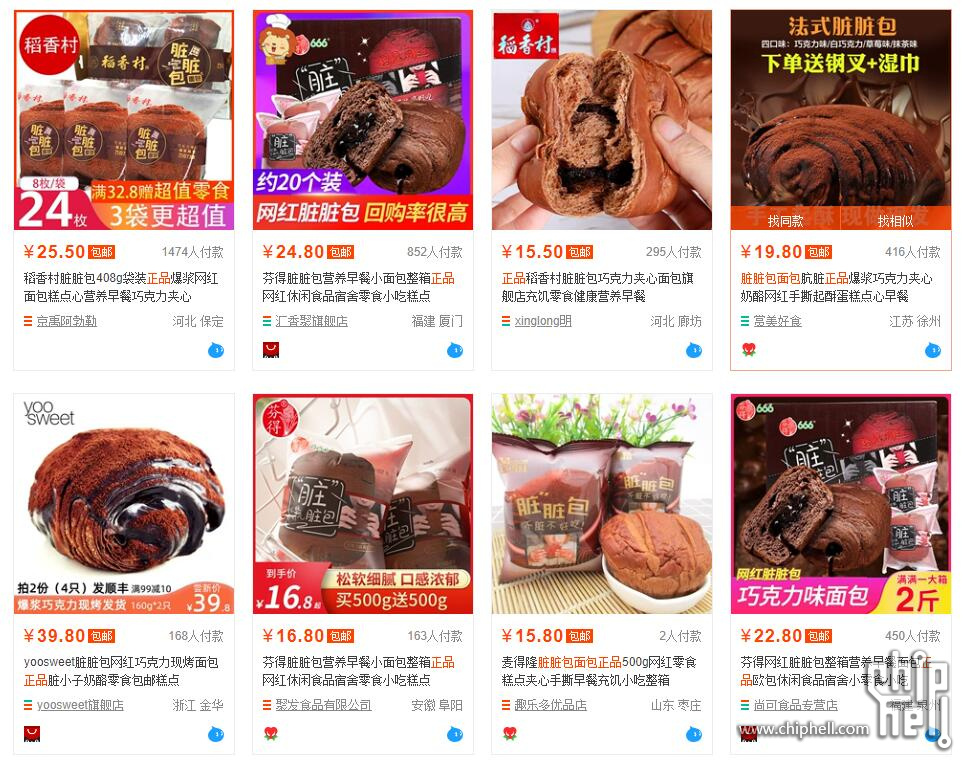Open the yoosweet脏脏包 product priced ¥39.80
Screen dimensions: 965x764
124,503
